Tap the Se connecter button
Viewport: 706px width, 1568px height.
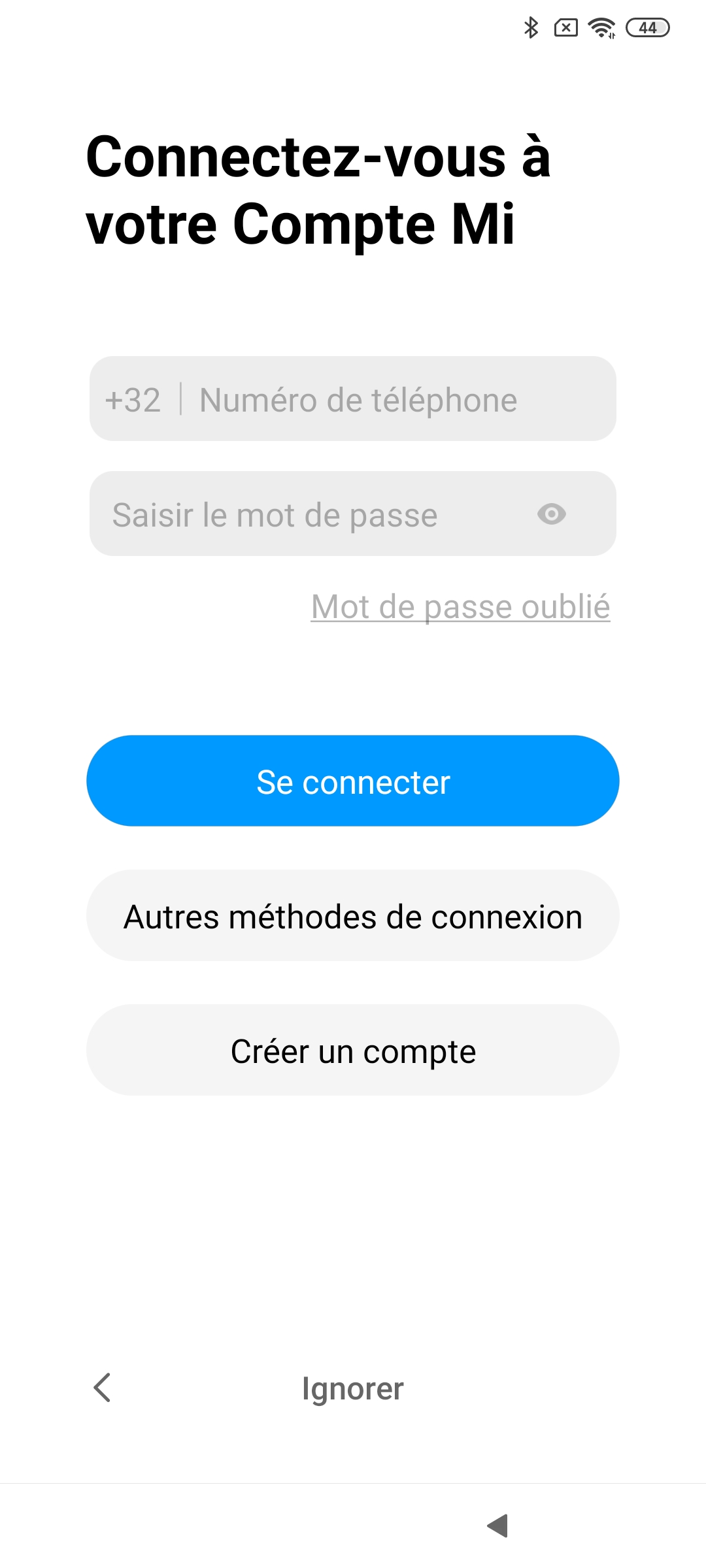tap(353, 781)
